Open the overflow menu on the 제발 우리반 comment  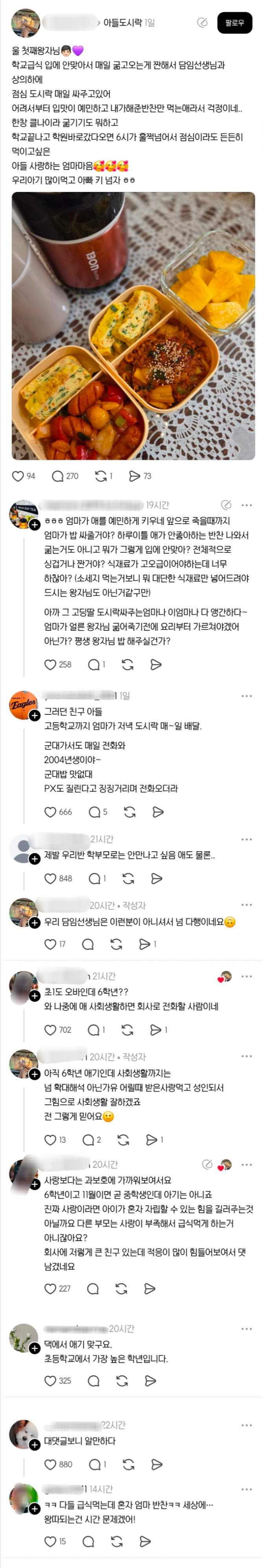click(x=246, y=840)
